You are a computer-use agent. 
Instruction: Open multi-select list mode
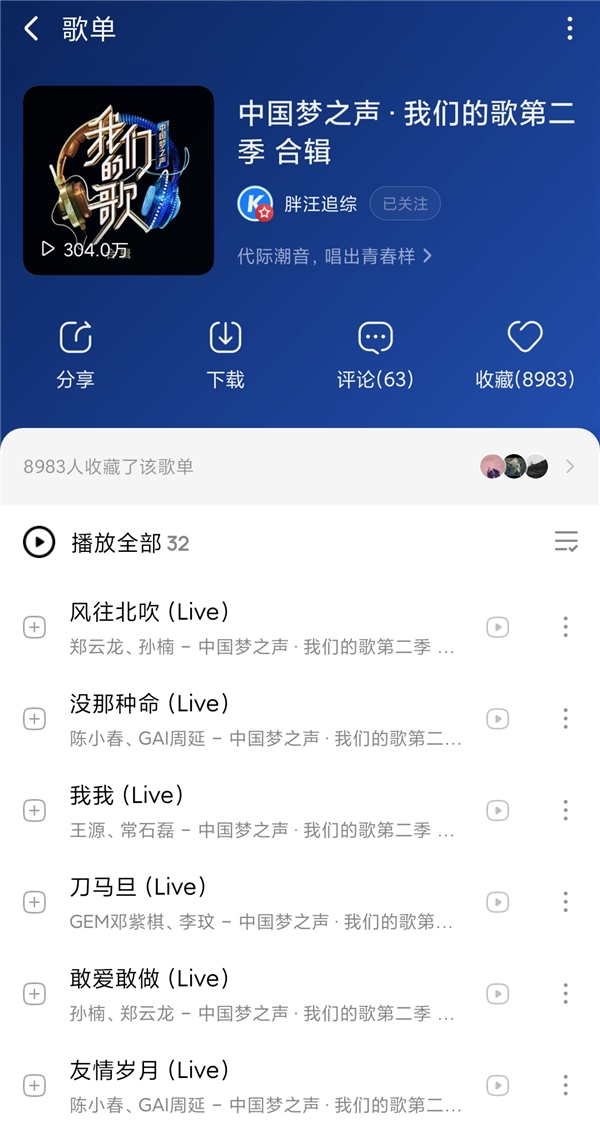(566, 543)
